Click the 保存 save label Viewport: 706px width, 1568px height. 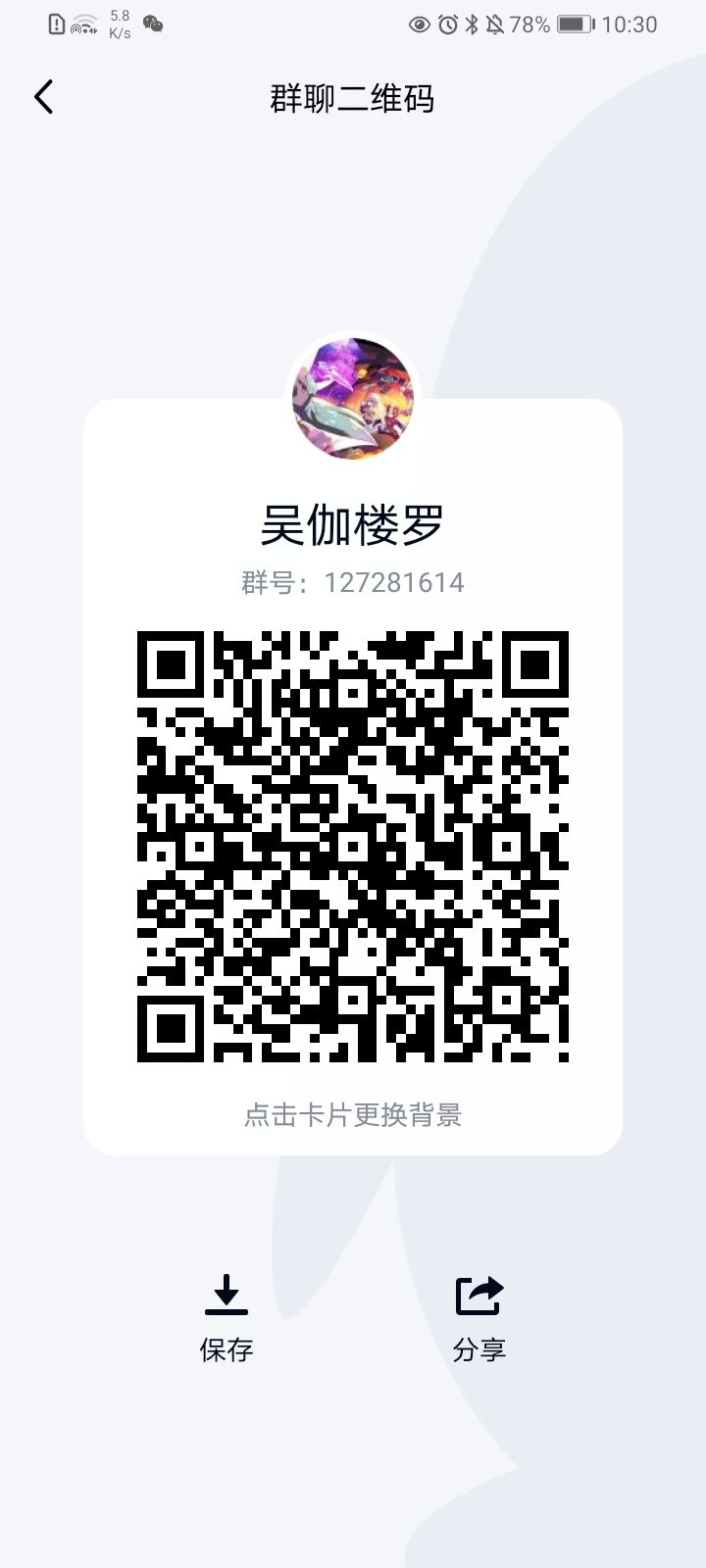[x=227, y=1349]
